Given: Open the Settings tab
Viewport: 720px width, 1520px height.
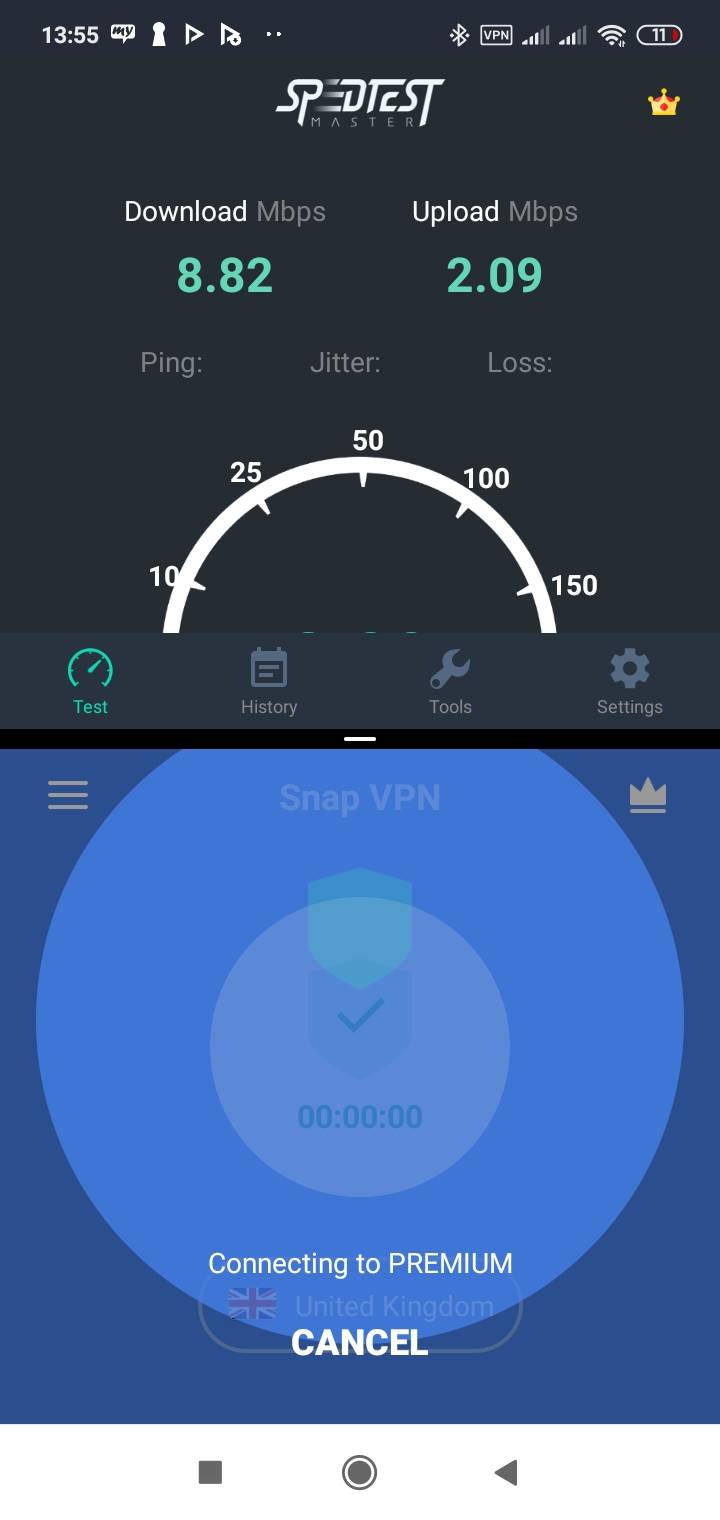Looking at the screenshot, I should [629, 682].
